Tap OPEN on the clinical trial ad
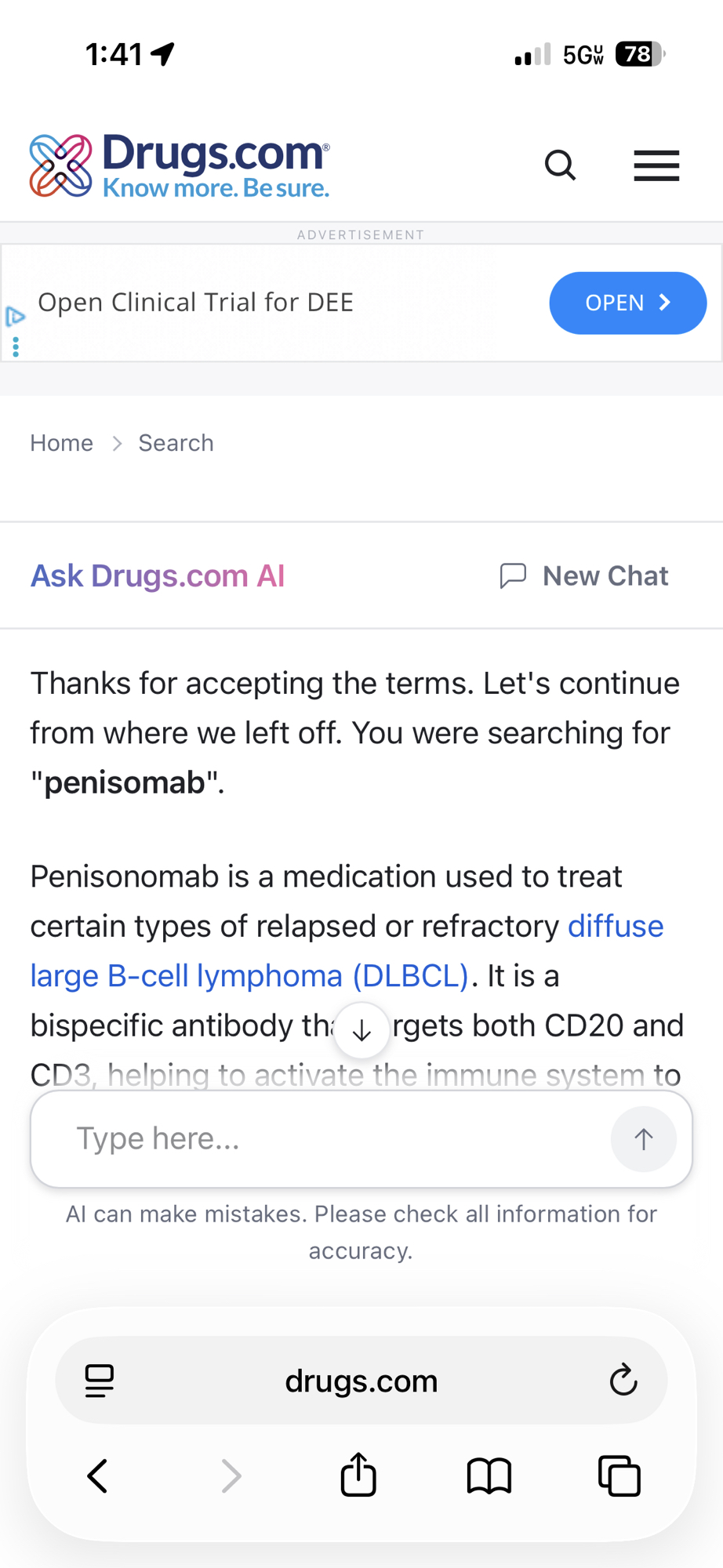This screenshot has width=723, height=1568. (x=627, y=303)
